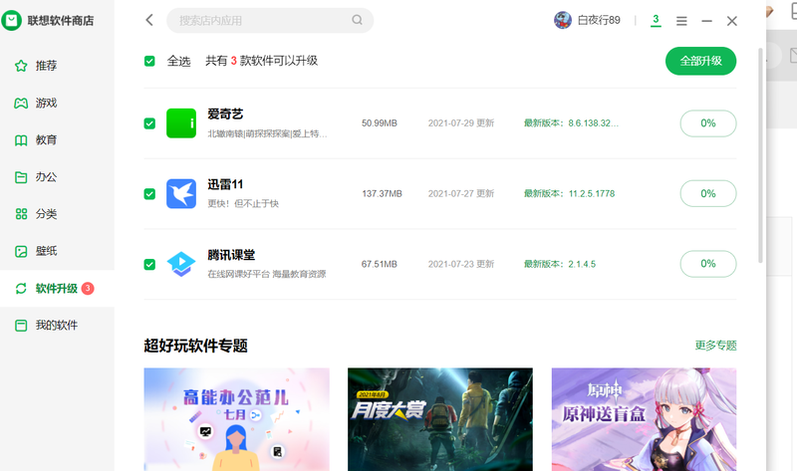Switch to the 教育 section
797x471 pixels.
tap(46, 140)
